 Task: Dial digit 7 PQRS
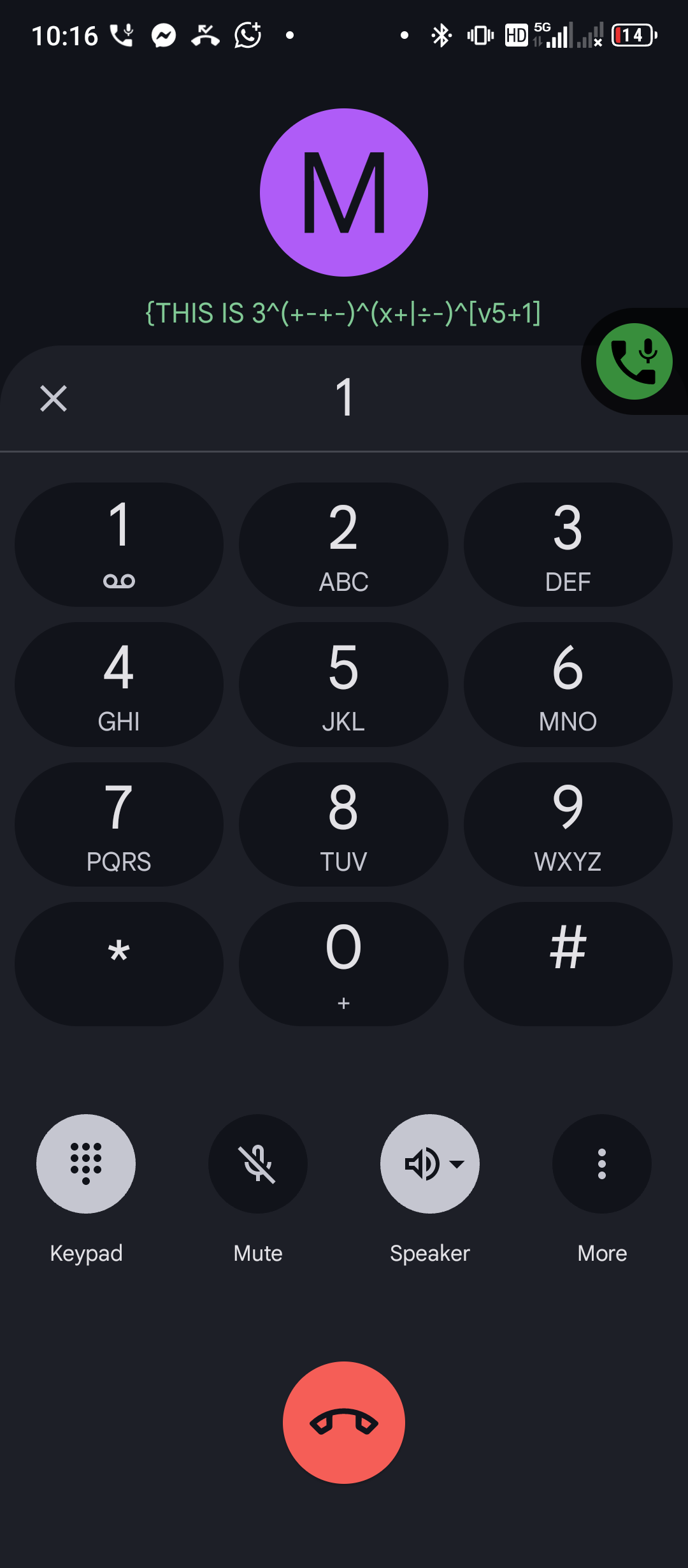[119, 824]
